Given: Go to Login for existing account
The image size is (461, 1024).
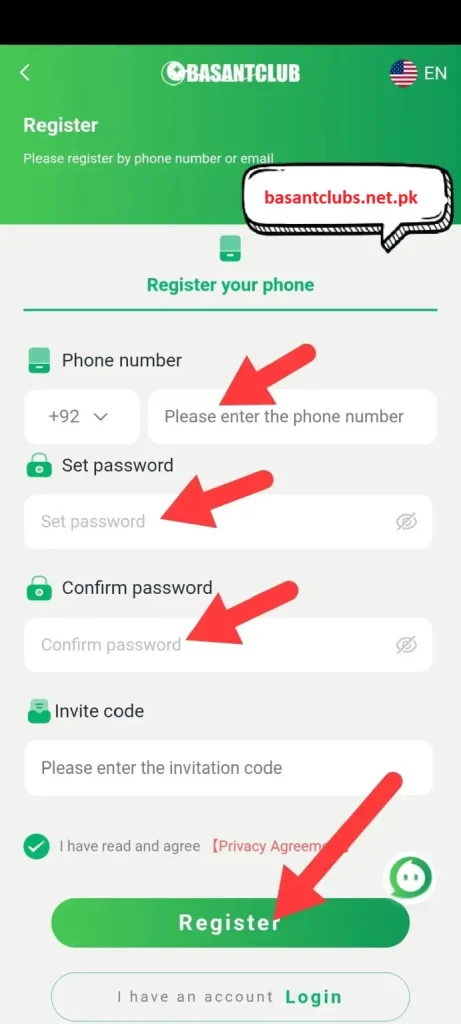Looking at the screenshot, I should pos(313,997).
